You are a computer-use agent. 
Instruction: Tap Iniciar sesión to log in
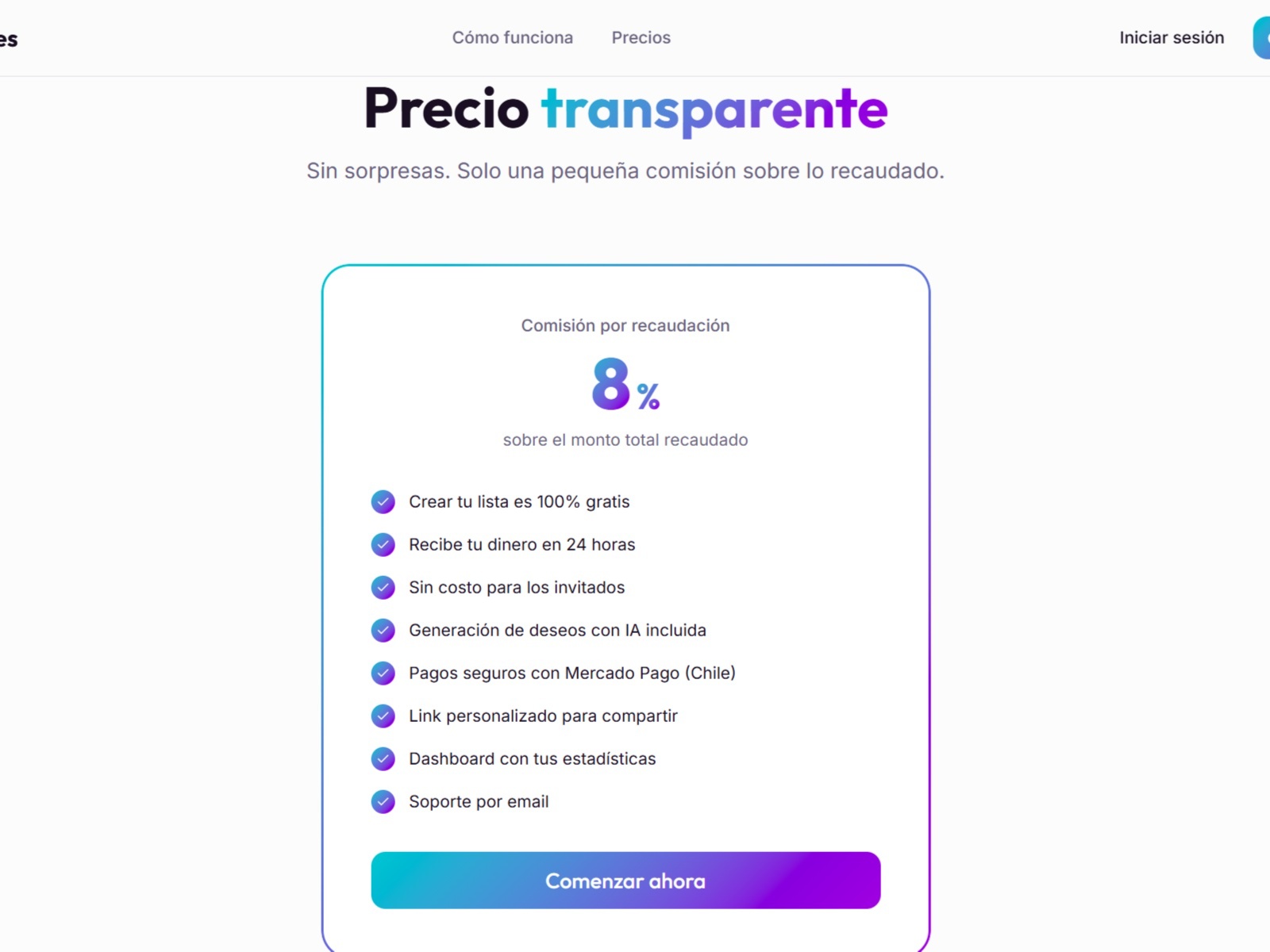pyautogui.click(x=1171, y=37)
